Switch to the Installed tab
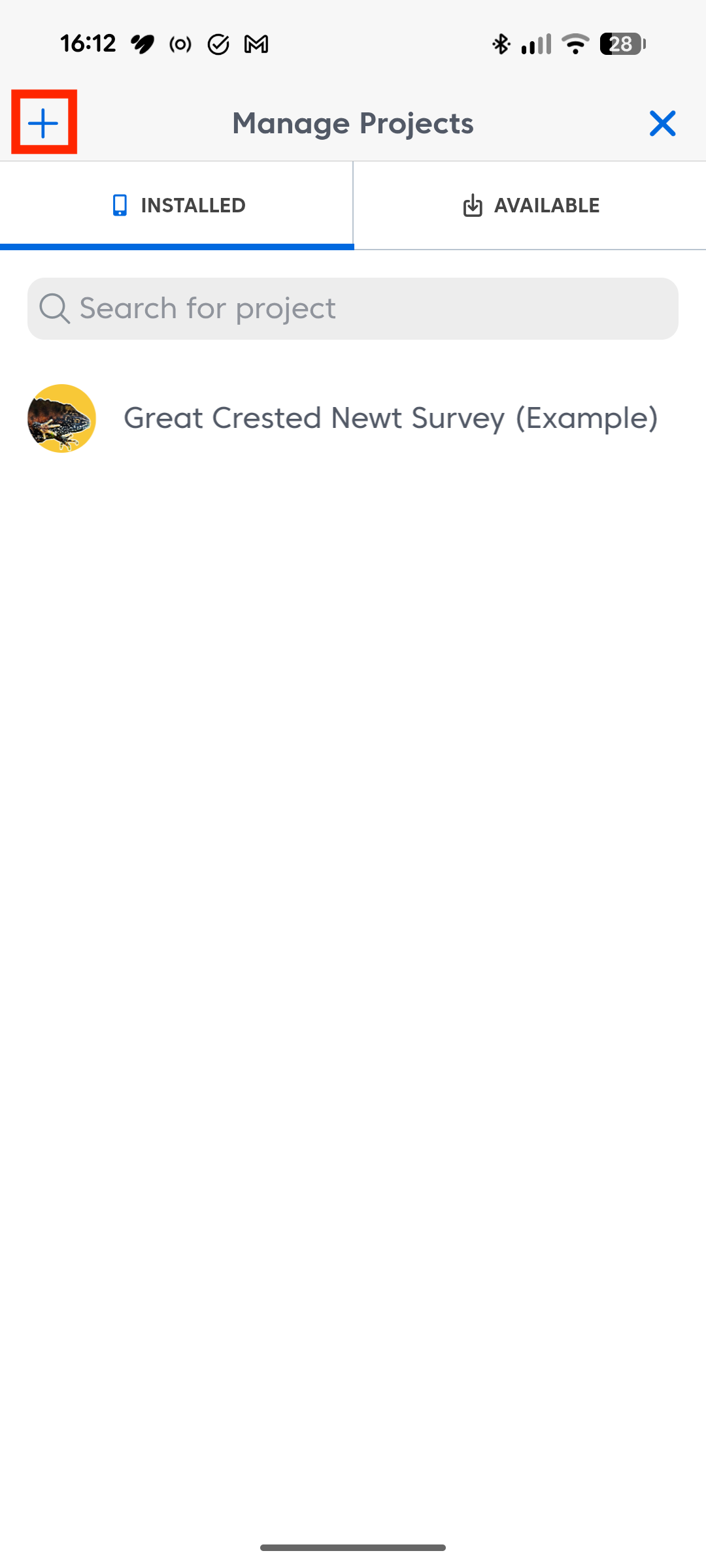 [177, 205]
